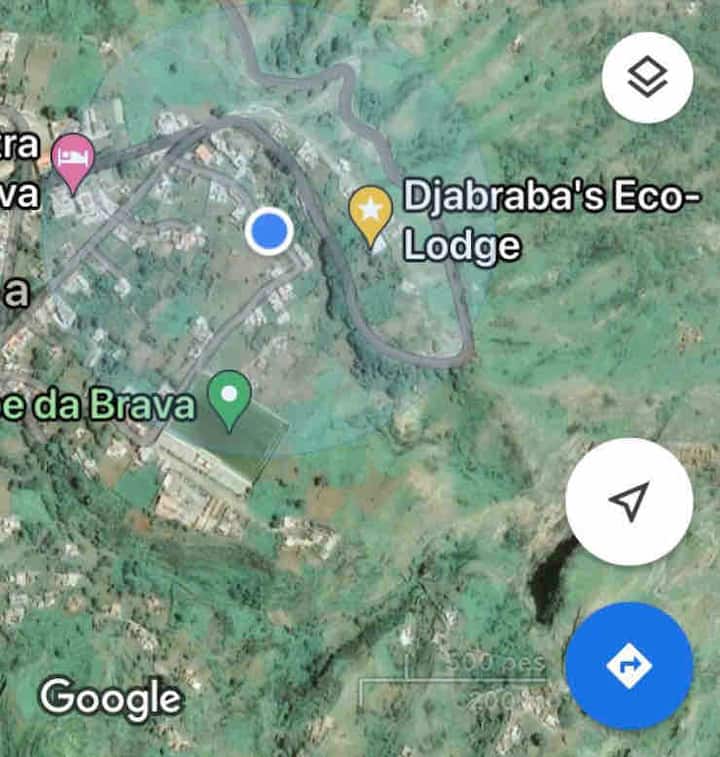This screenshot has width=720, height=757.
Task: Re-center map on my location
Action: (x=628, y=501)
